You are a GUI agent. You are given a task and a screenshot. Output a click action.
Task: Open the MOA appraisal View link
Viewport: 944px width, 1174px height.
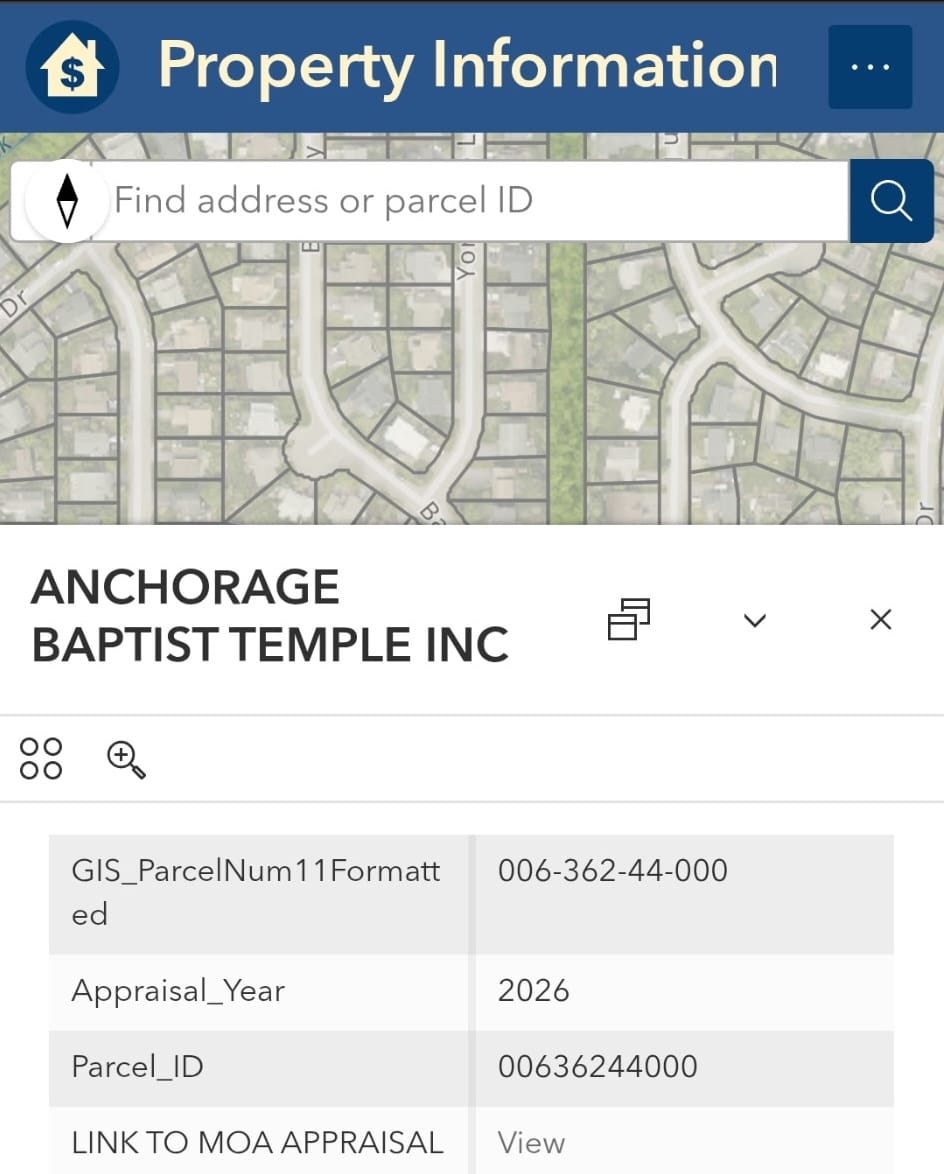click(x=531, y=1142)
